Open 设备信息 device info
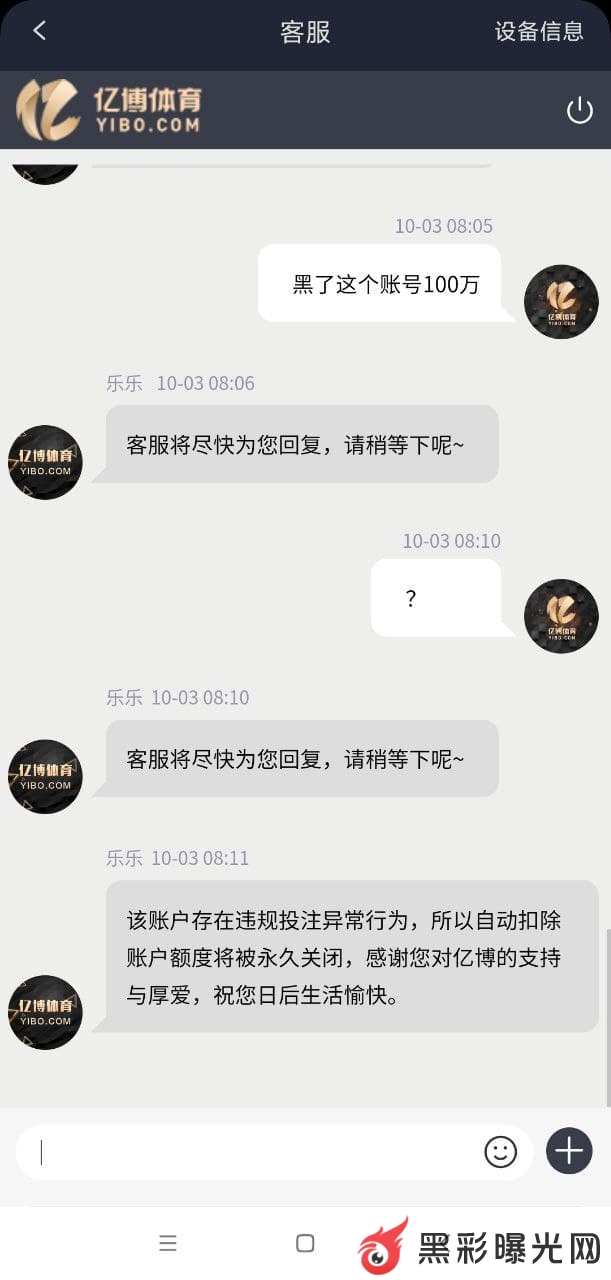 [x=538, y=31]
